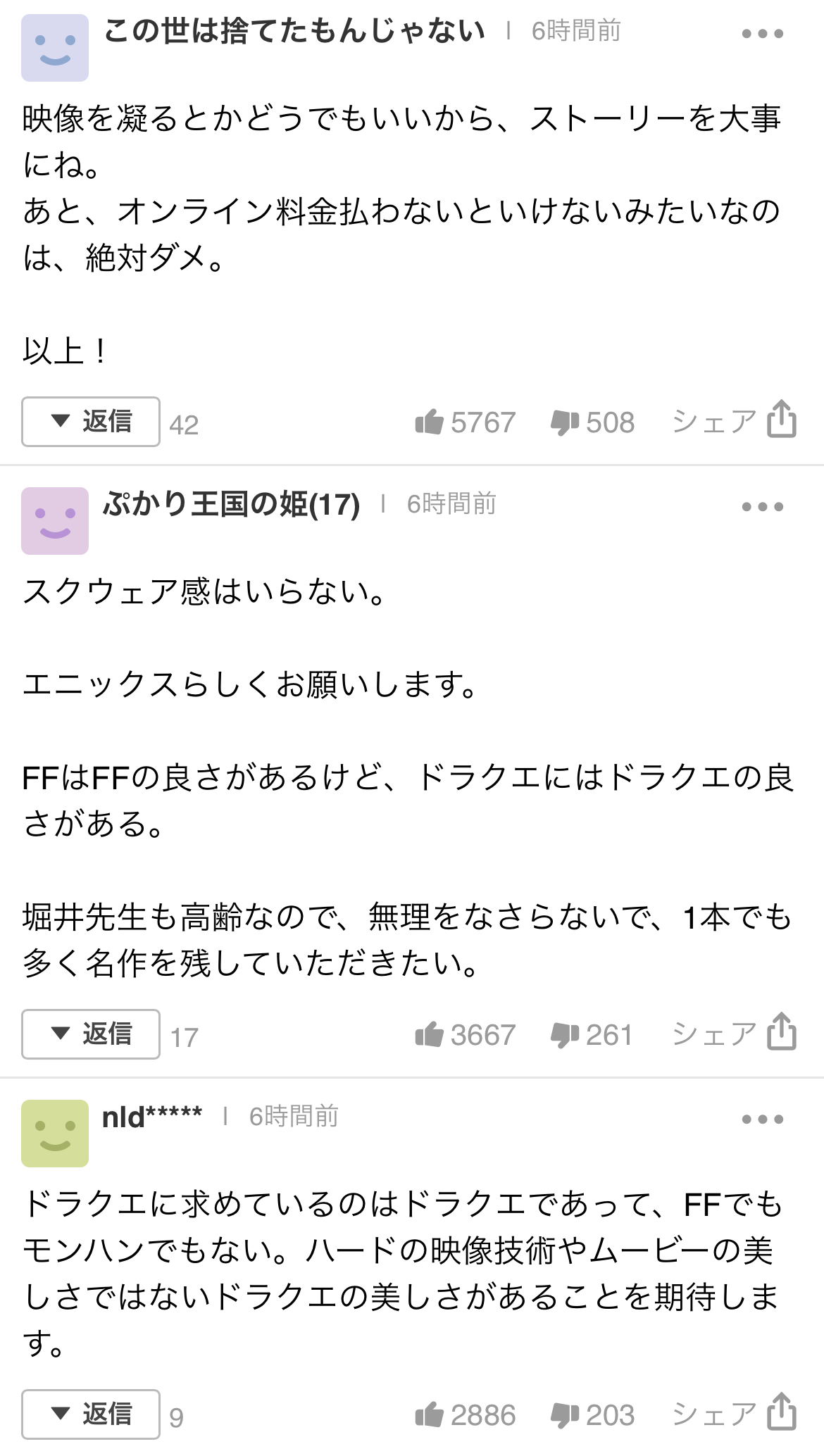Open the overflow menu on nld*****'s comment
Image resolution: width=824 pixels, height=1456 pixels.
tap(762, 1119)
